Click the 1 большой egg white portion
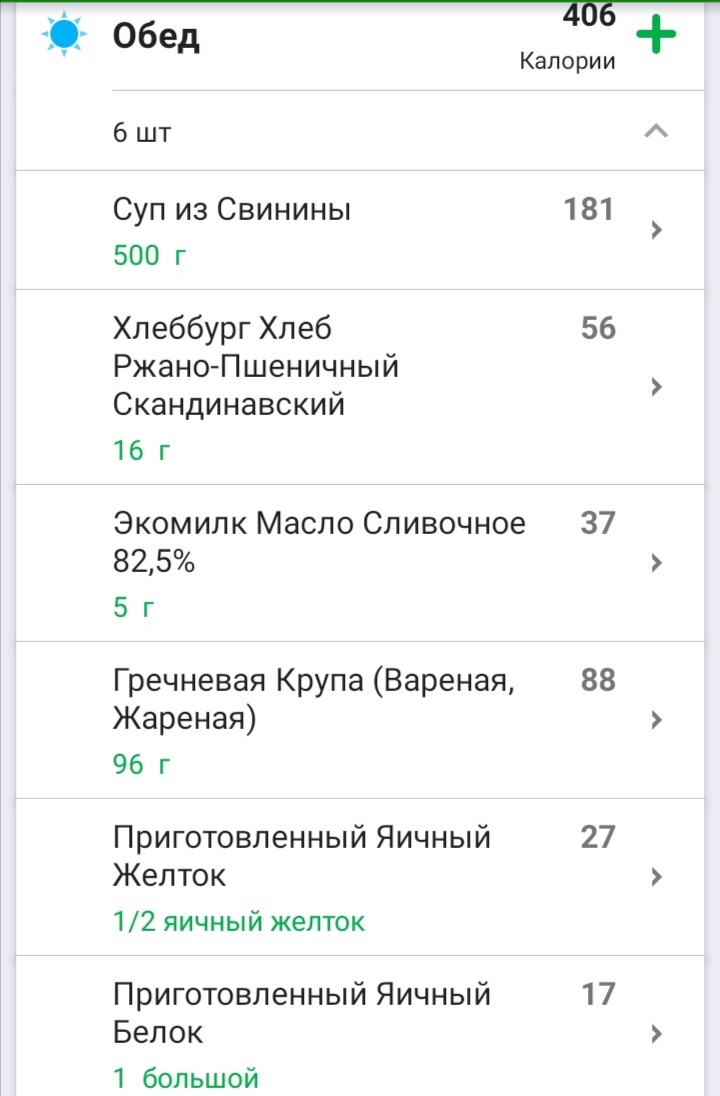 coord(185,1077)
